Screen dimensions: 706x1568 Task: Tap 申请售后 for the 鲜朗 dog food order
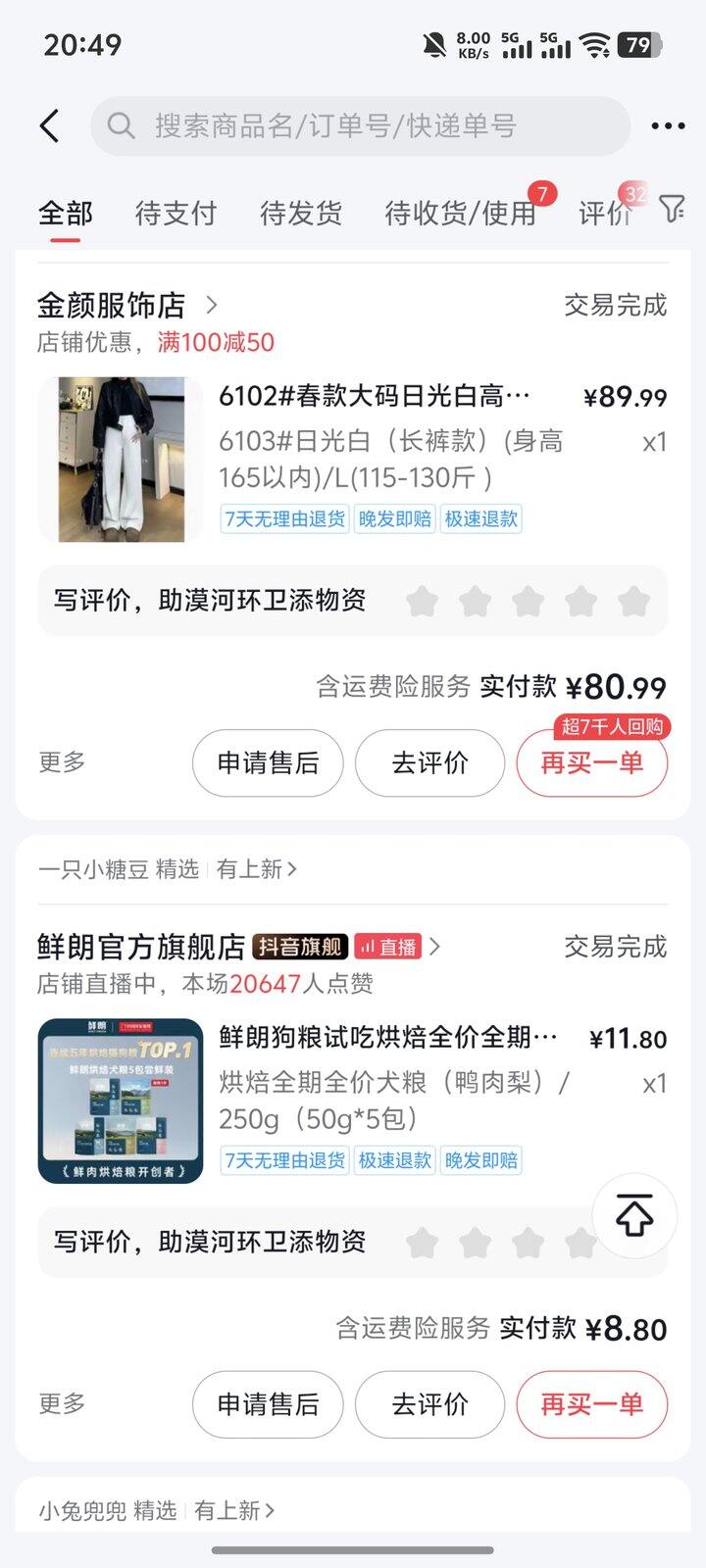coord(268,1404)
